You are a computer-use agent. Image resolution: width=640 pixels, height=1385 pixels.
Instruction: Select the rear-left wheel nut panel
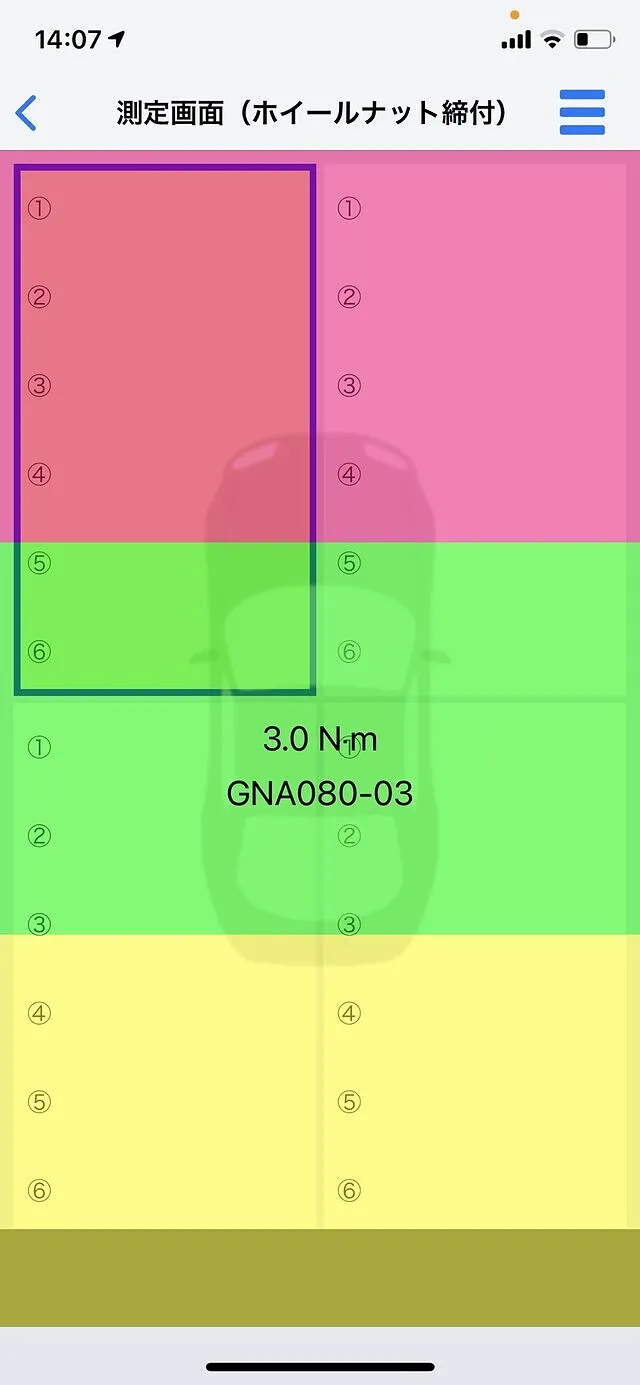(165, 965)
